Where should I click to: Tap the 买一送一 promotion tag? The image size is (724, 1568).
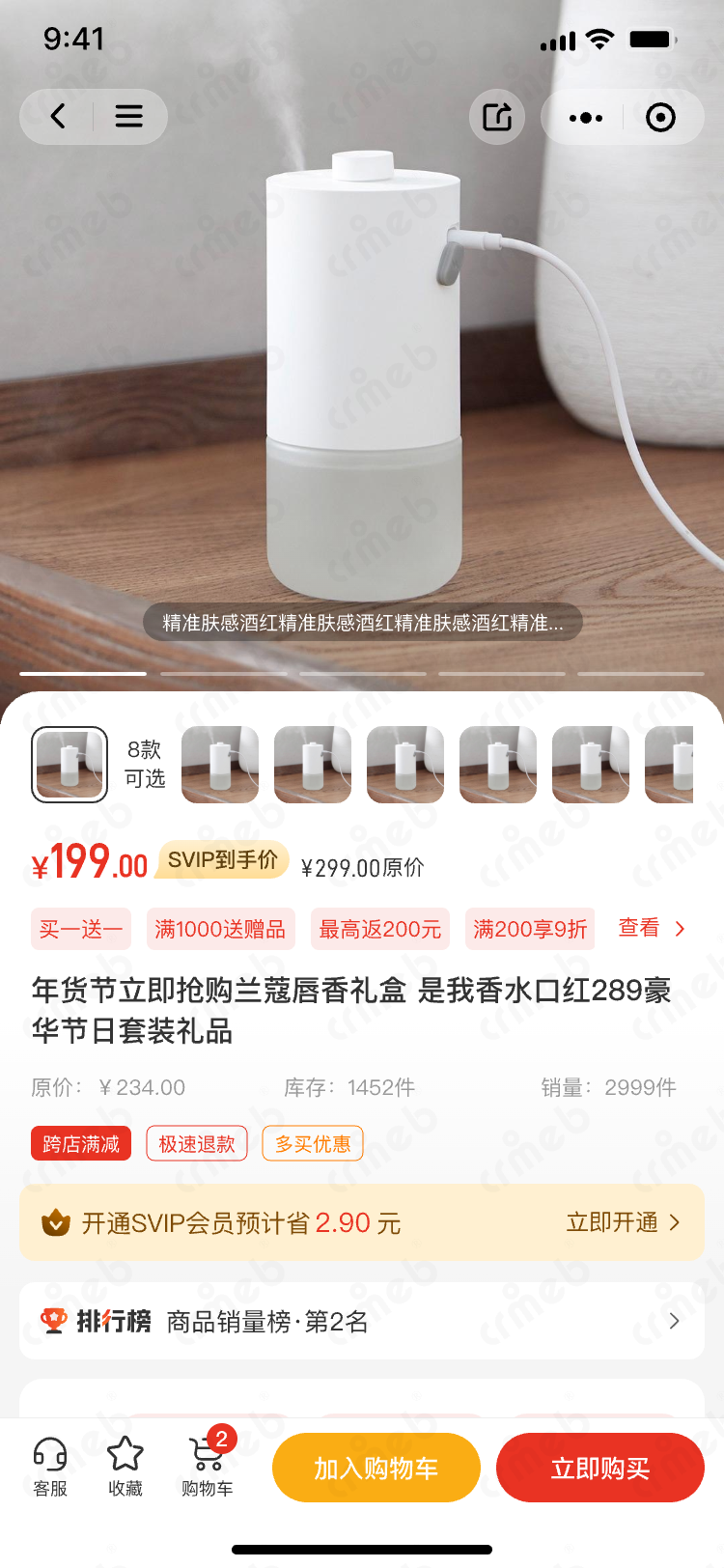[81, 929]
